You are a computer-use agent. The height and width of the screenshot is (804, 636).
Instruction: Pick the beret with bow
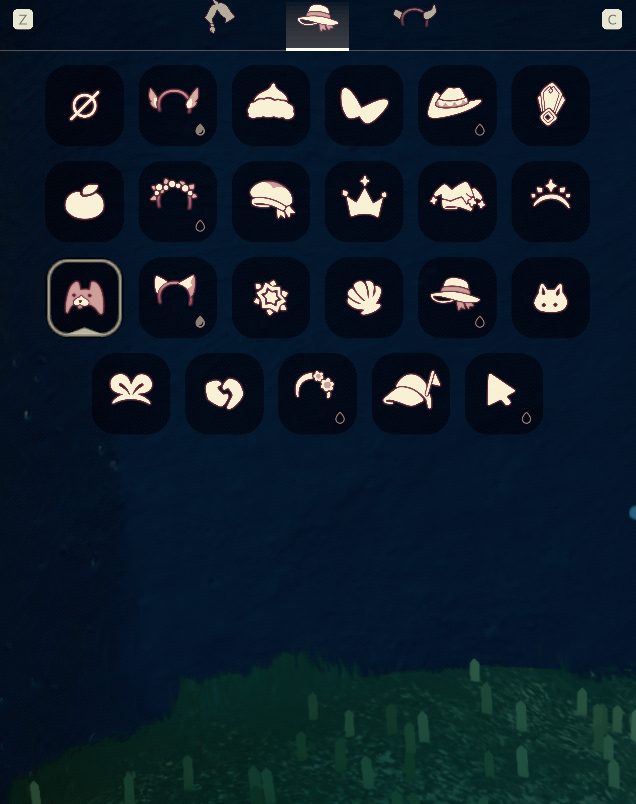(x=271, y=201)
